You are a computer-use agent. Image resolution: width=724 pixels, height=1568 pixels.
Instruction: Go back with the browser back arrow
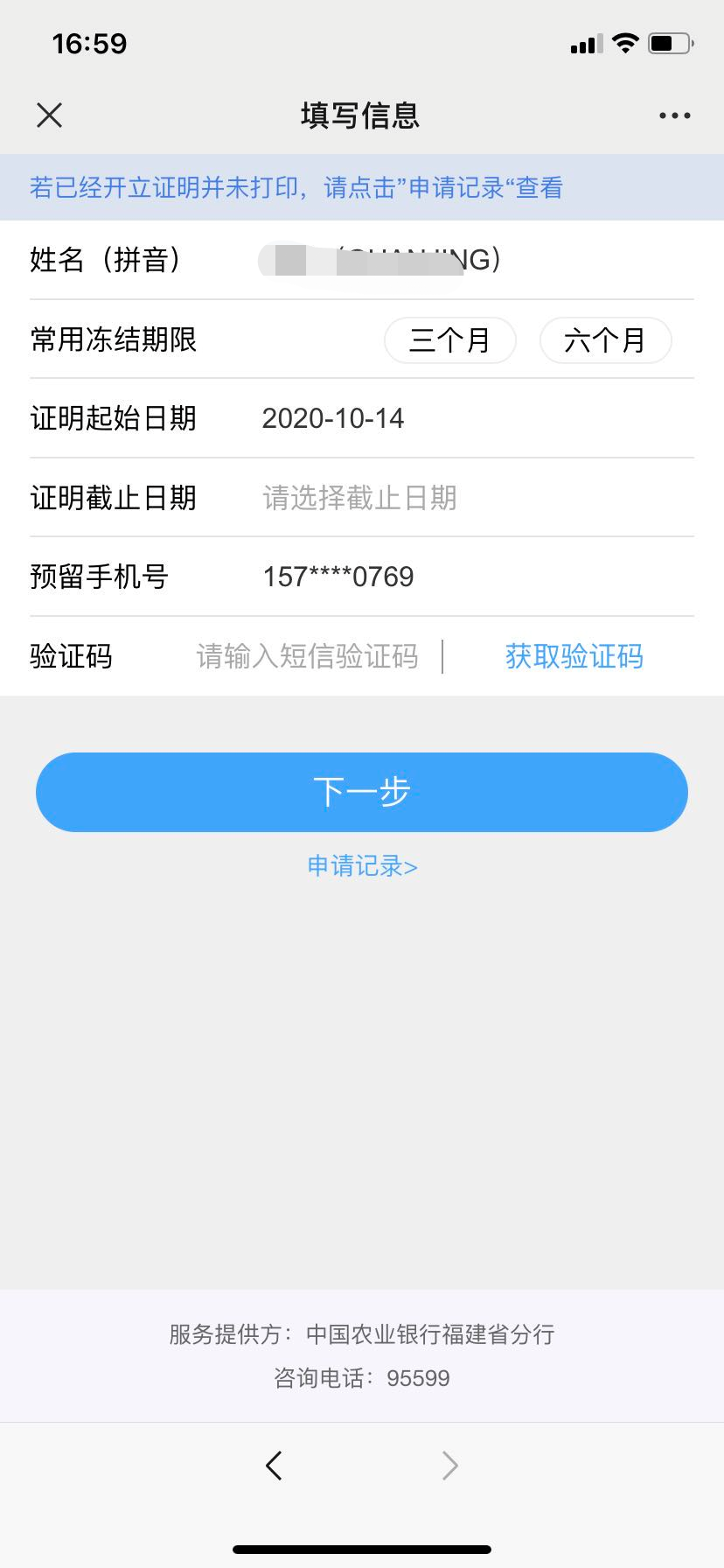click(274, 1465)
